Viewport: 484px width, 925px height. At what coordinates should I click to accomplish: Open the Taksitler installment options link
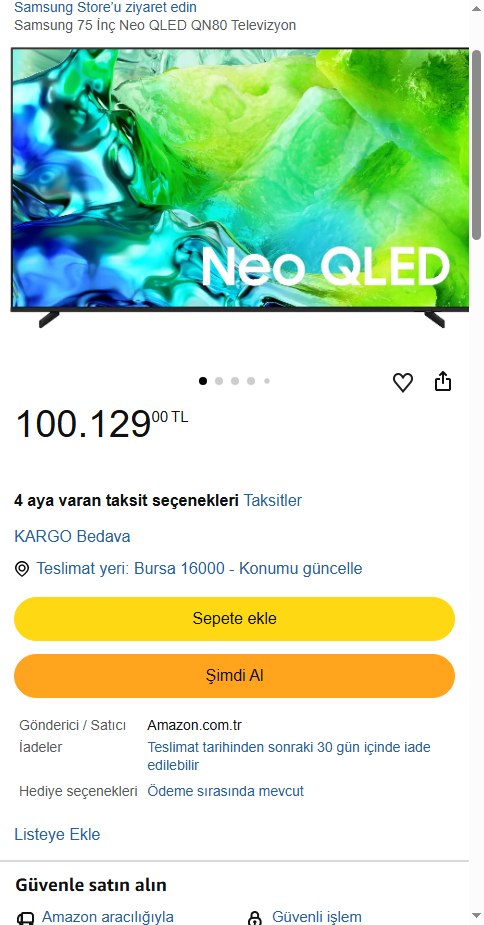coord(273,500)
